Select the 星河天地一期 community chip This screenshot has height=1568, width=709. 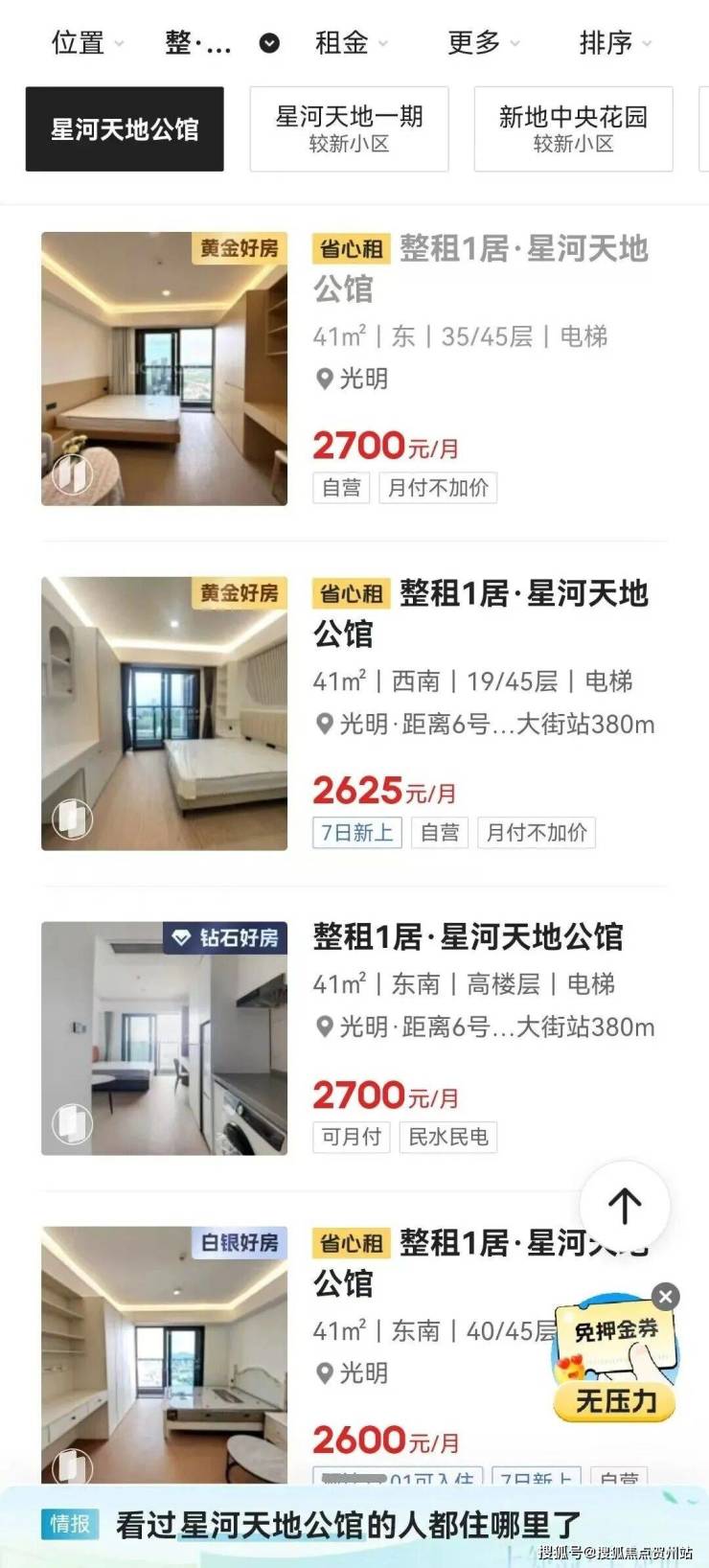click(x=349, y=129)
